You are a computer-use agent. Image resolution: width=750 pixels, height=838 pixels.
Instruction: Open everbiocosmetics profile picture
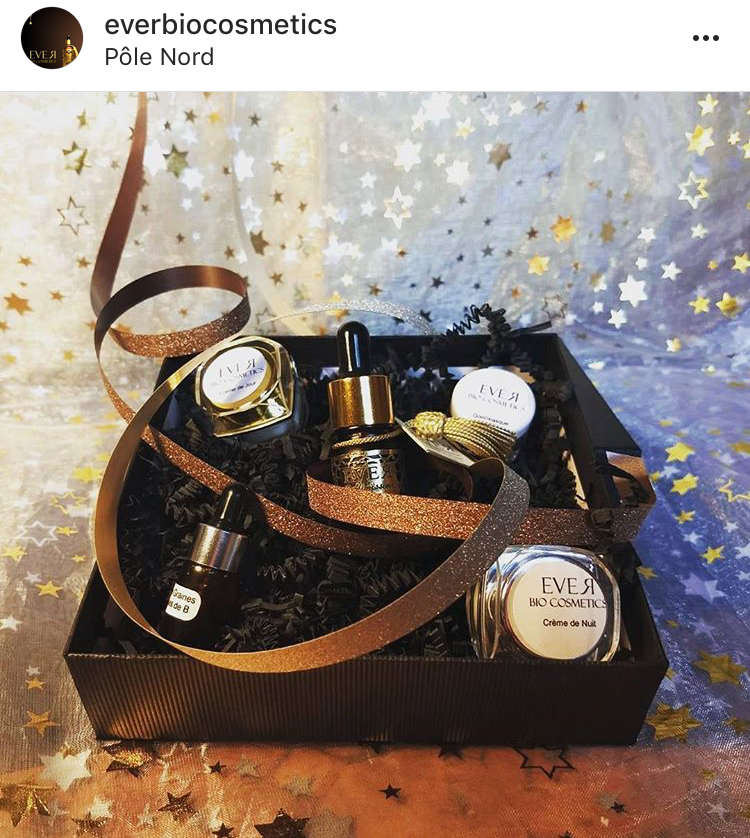(x=52, y=39)
